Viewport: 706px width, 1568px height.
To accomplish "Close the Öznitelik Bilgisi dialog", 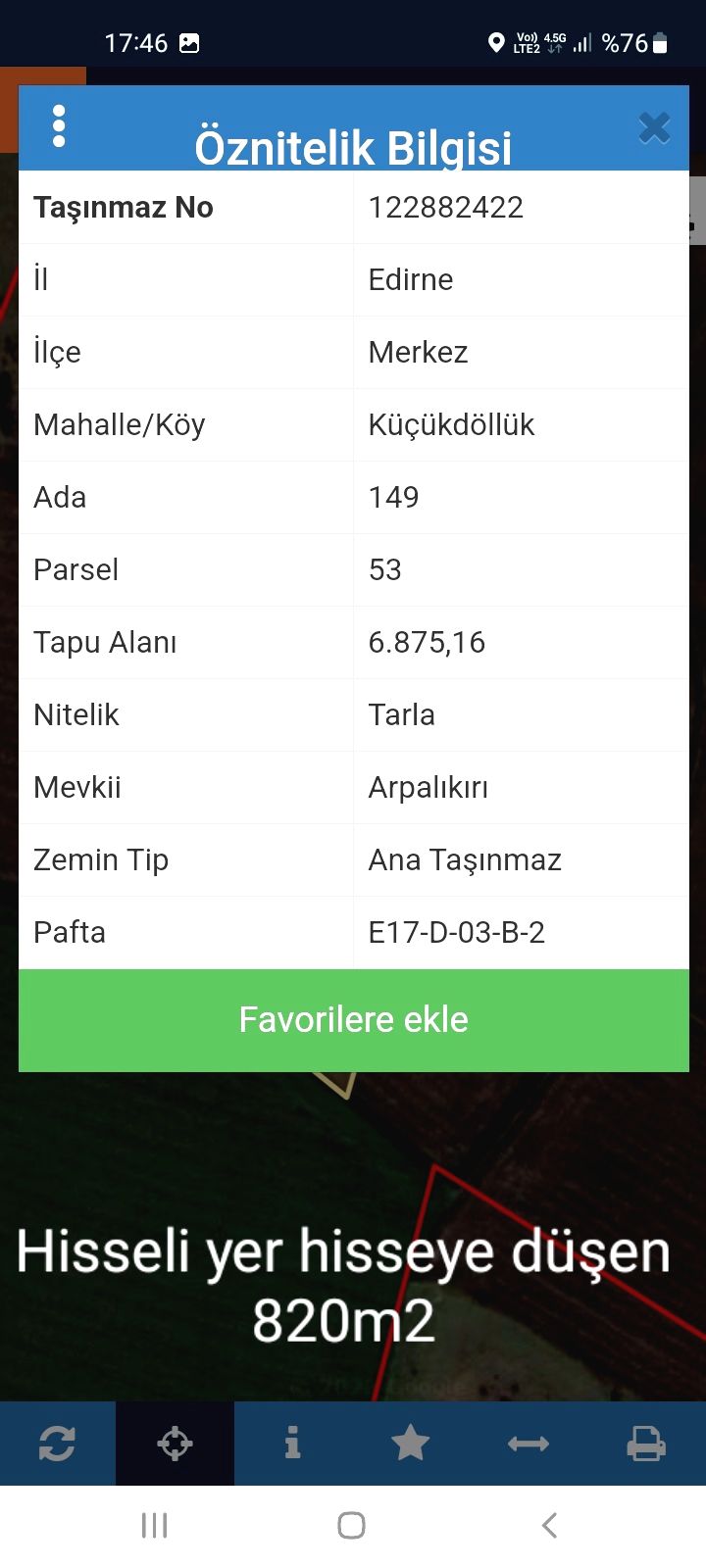I will 654,128.
